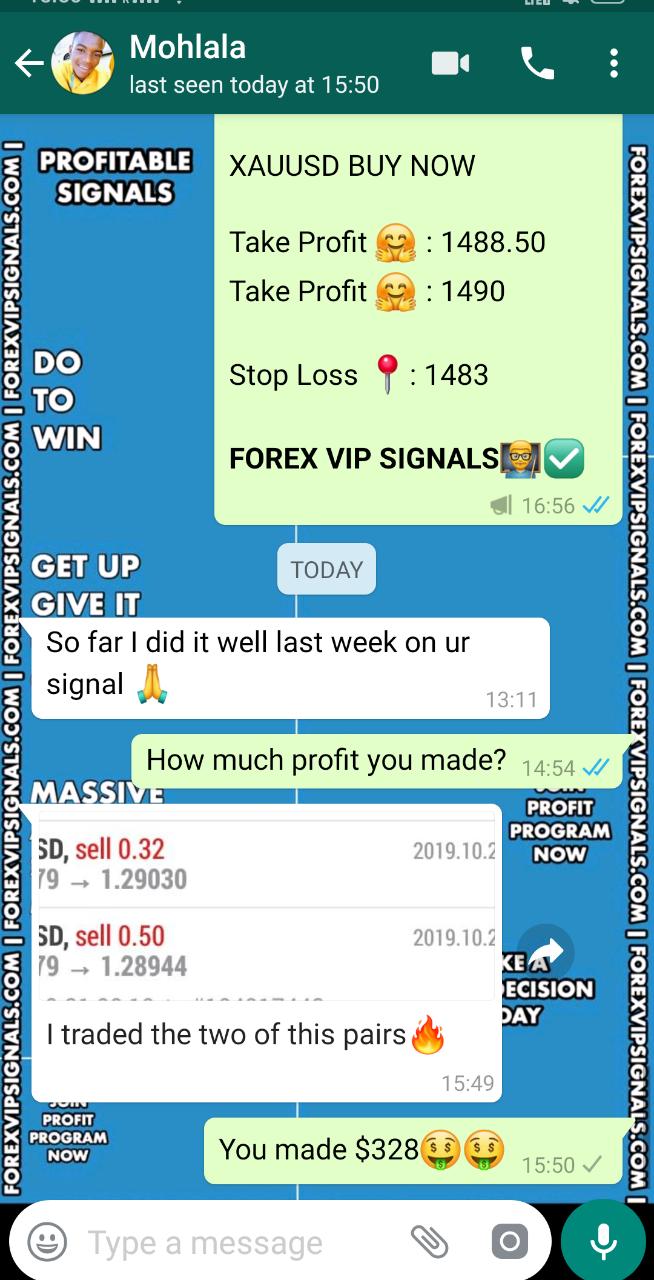654x1280 pixels.
Task: Forward the trade screenshot image
Action: pyautogui.click(x=546, y=951)
